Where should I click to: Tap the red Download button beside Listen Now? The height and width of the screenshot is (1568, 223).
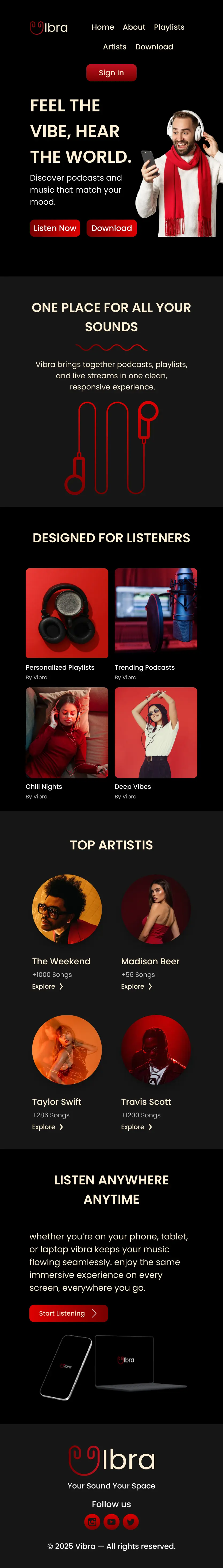111,228
